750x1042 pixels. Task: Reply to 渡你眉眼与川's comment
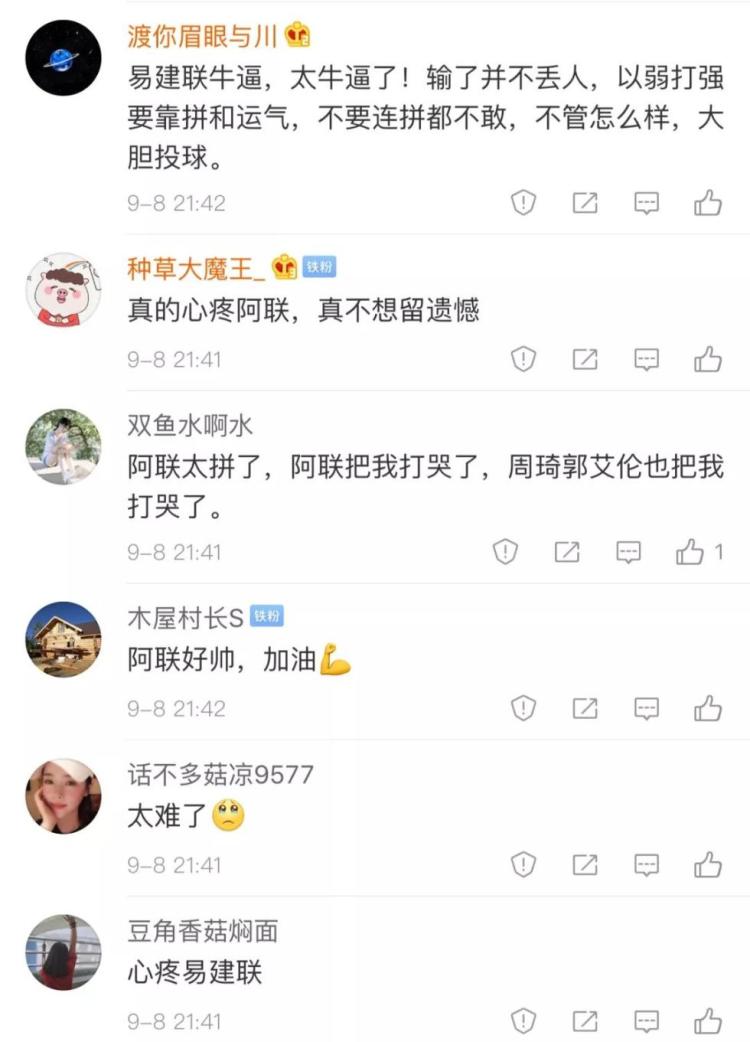coord(647,203)
